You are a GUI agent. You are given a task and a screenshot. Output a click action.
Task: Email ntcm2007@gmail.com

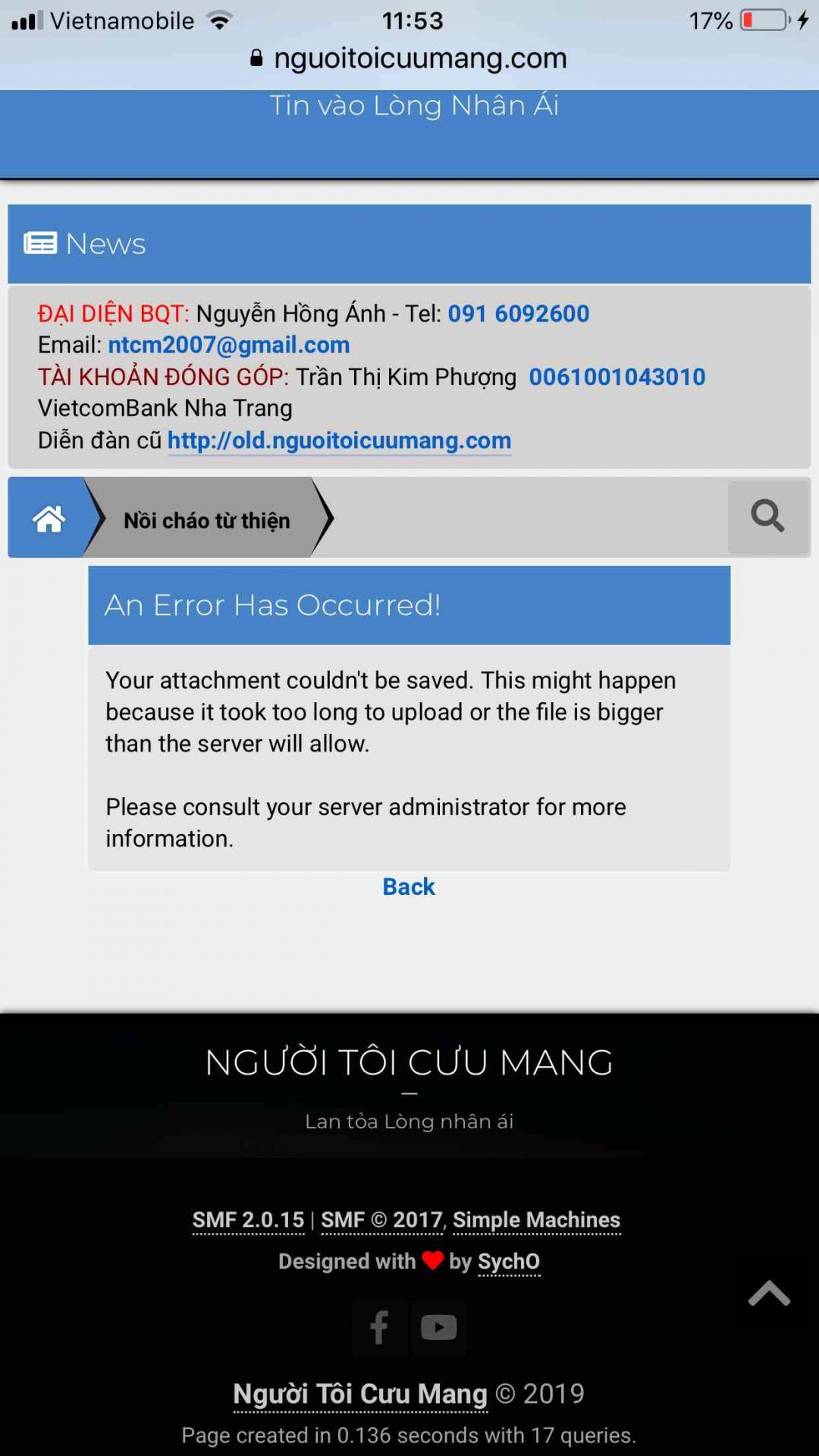click(x=228, y=345)
